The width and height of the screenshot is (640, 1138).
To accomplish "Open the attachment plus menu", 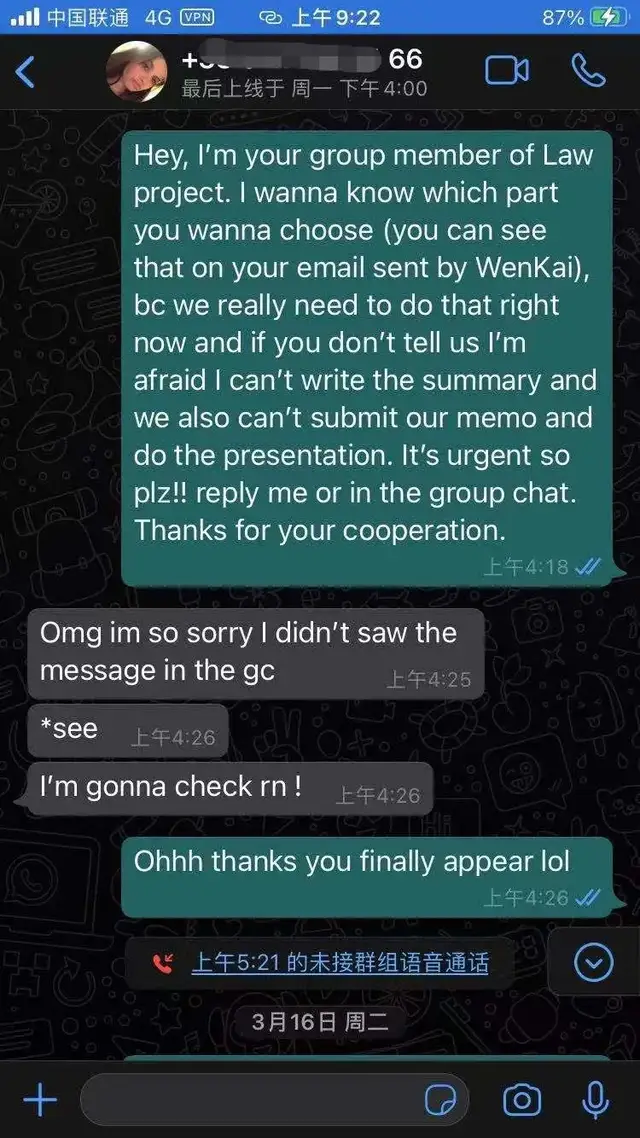I will 40,1101.
